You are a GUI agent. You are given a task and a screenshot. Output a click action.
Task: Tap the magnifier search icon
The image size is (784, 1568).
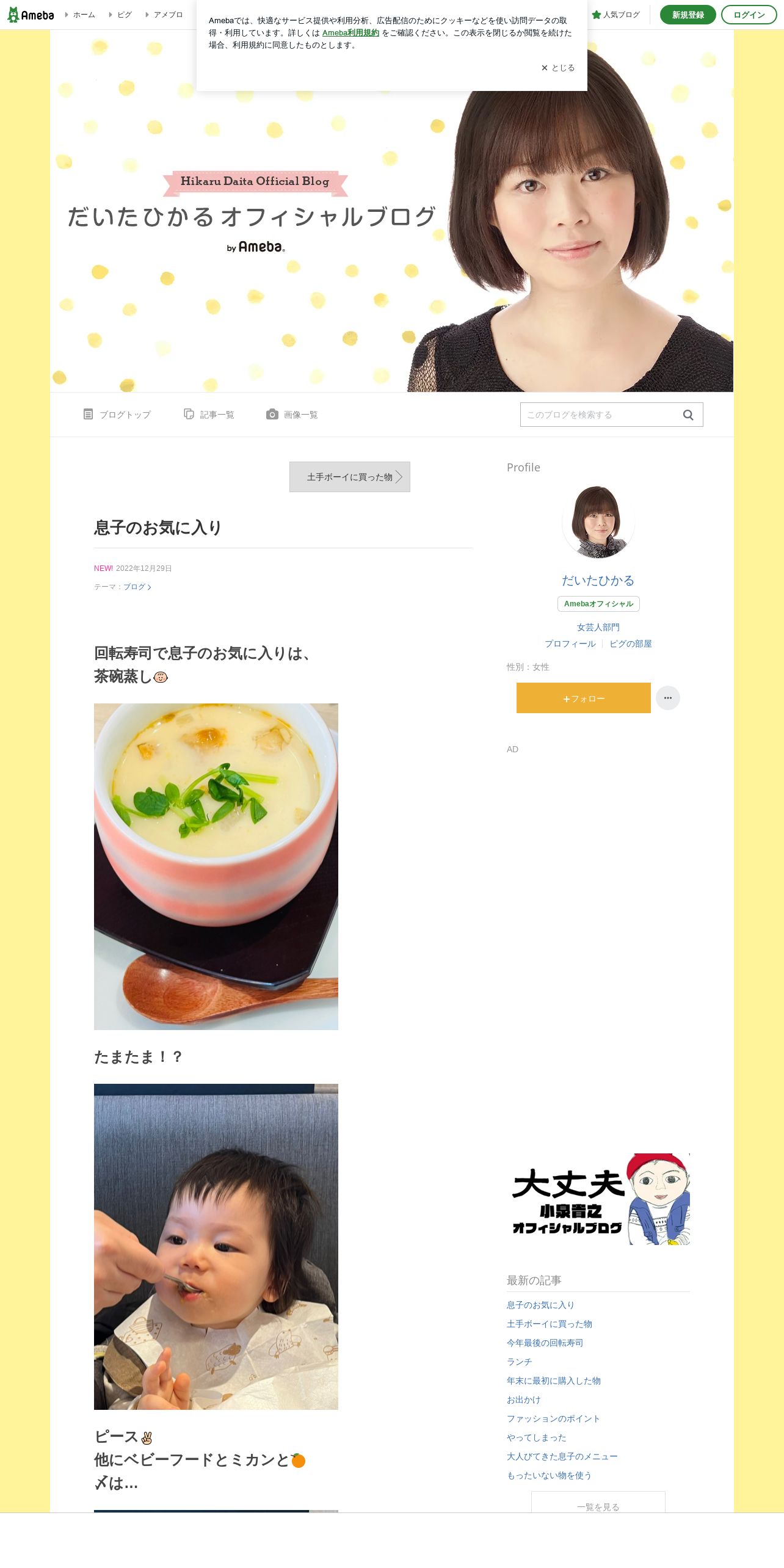pos(688,415)
